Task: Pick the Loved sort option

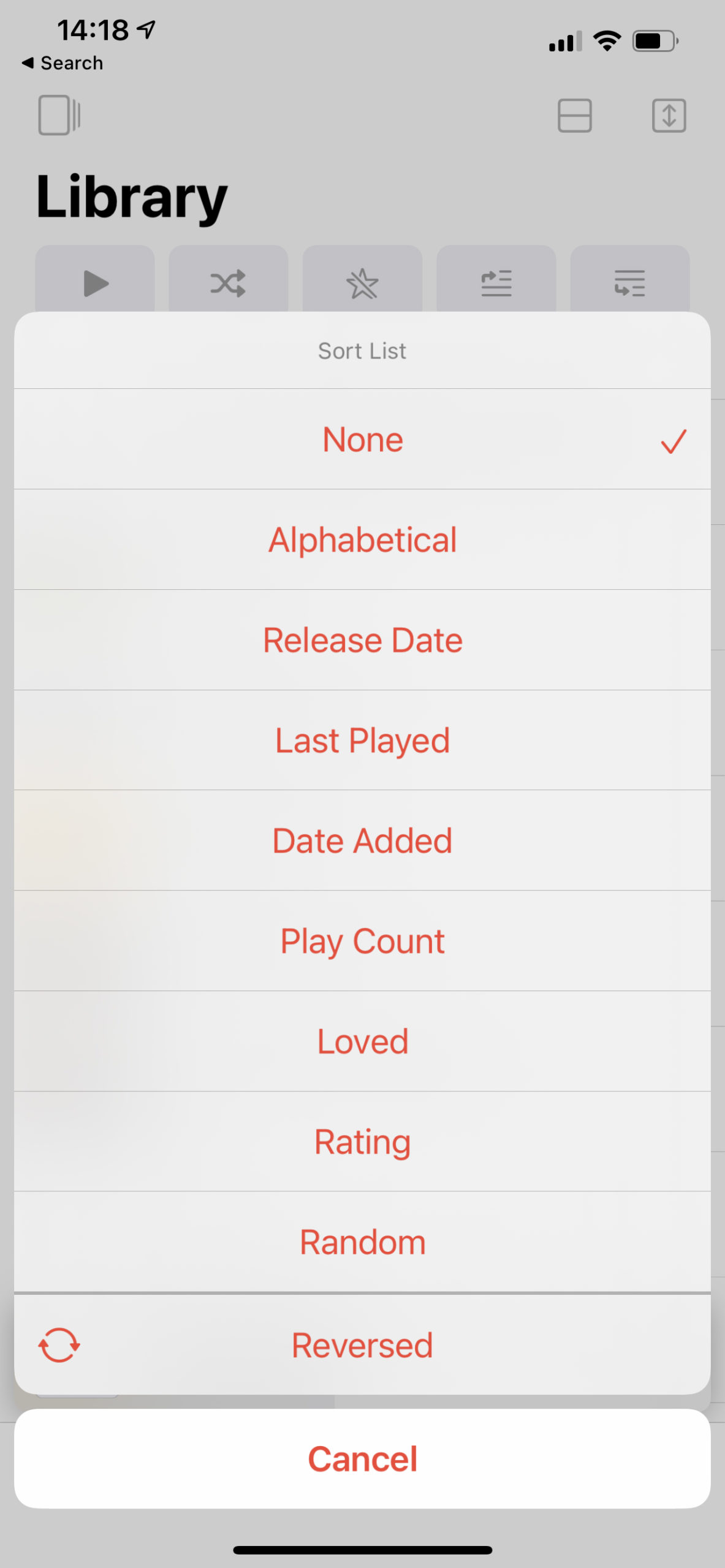Action: [362, 1041]
